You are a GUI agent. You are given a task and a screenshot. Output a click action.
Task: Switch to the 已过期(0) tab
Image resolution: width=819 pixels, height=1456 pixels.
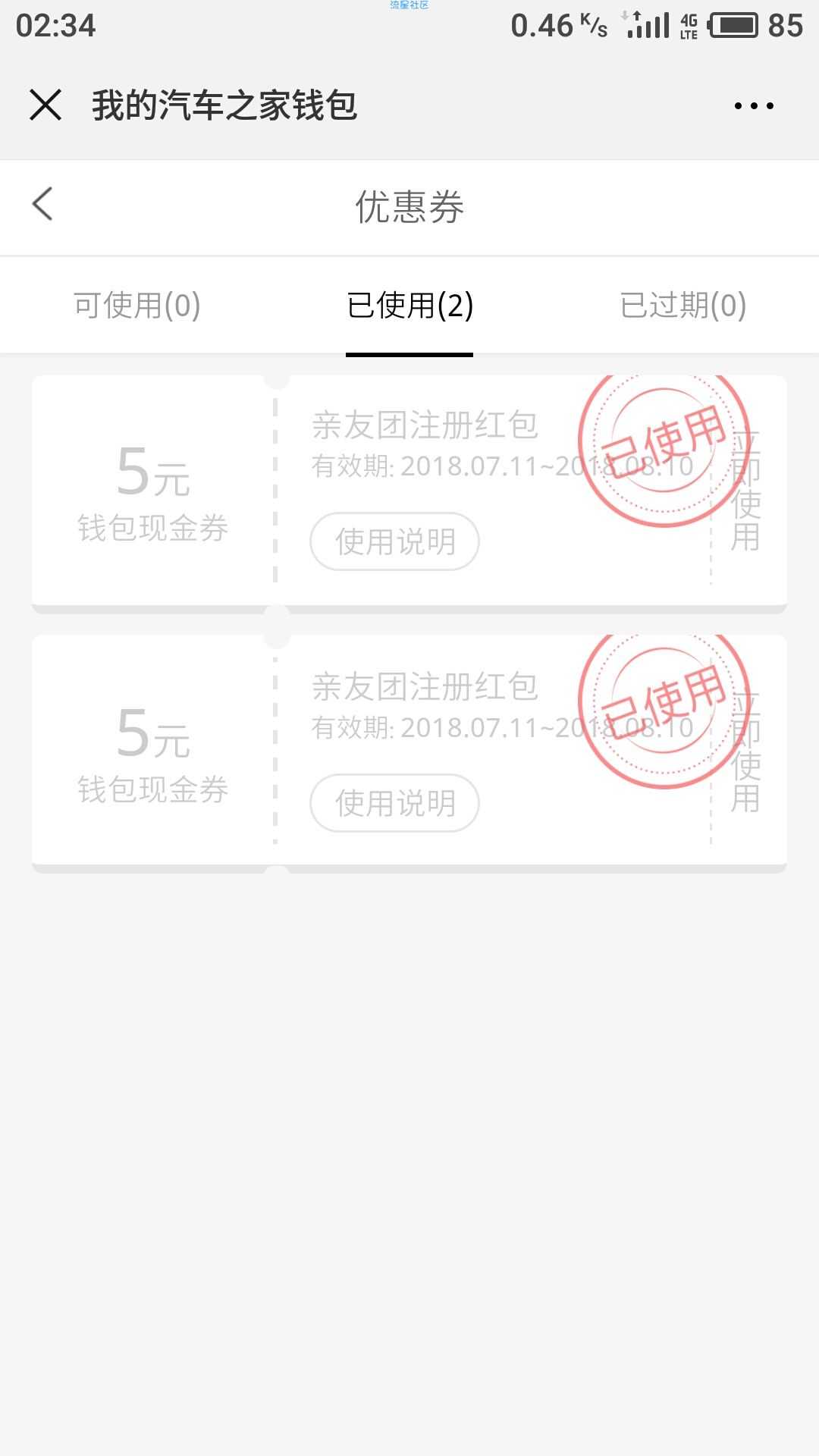[683, 306]
